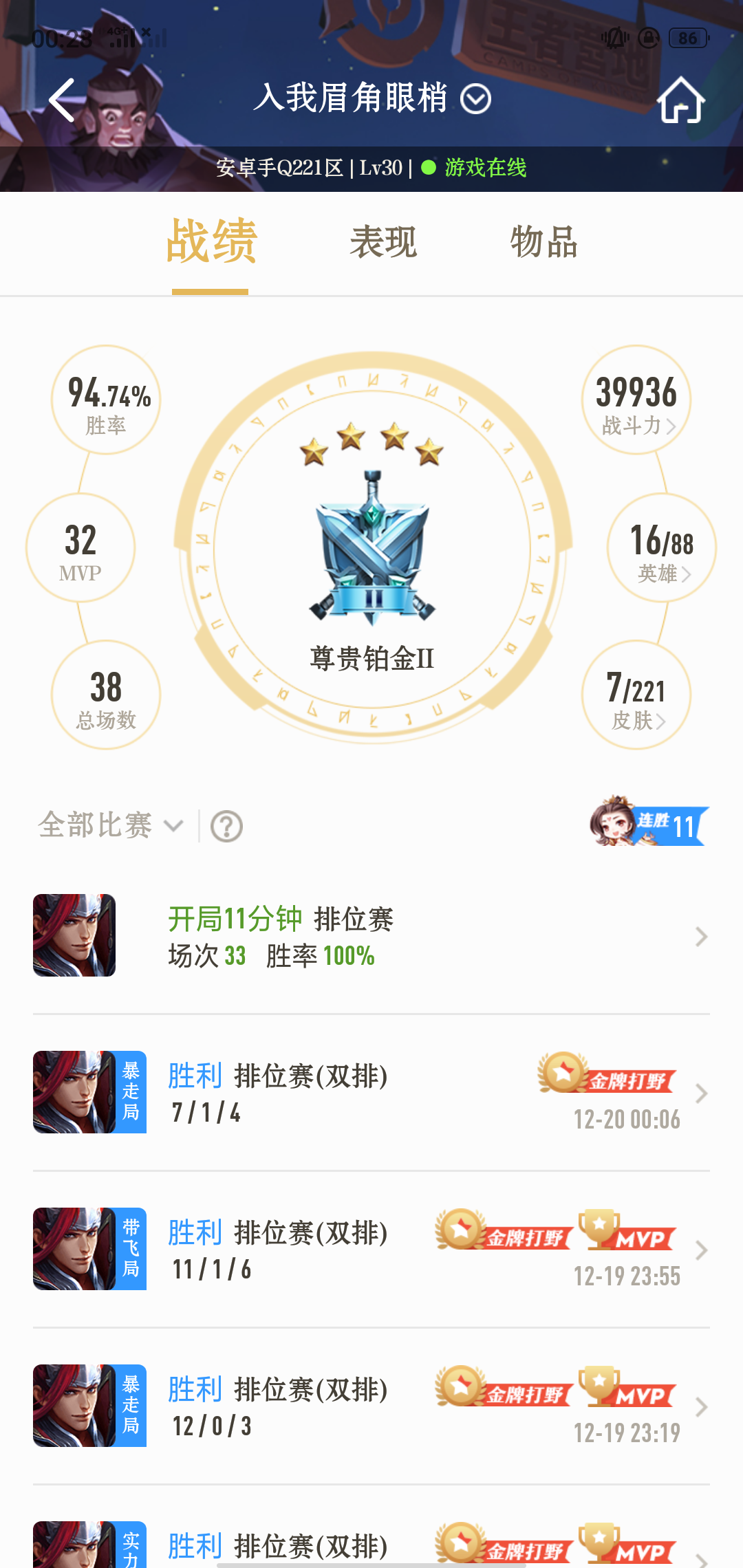Open the ongoing 开局11分钟 排位赛 match
The image size is (743, 1568).
[x=371, y=936]
